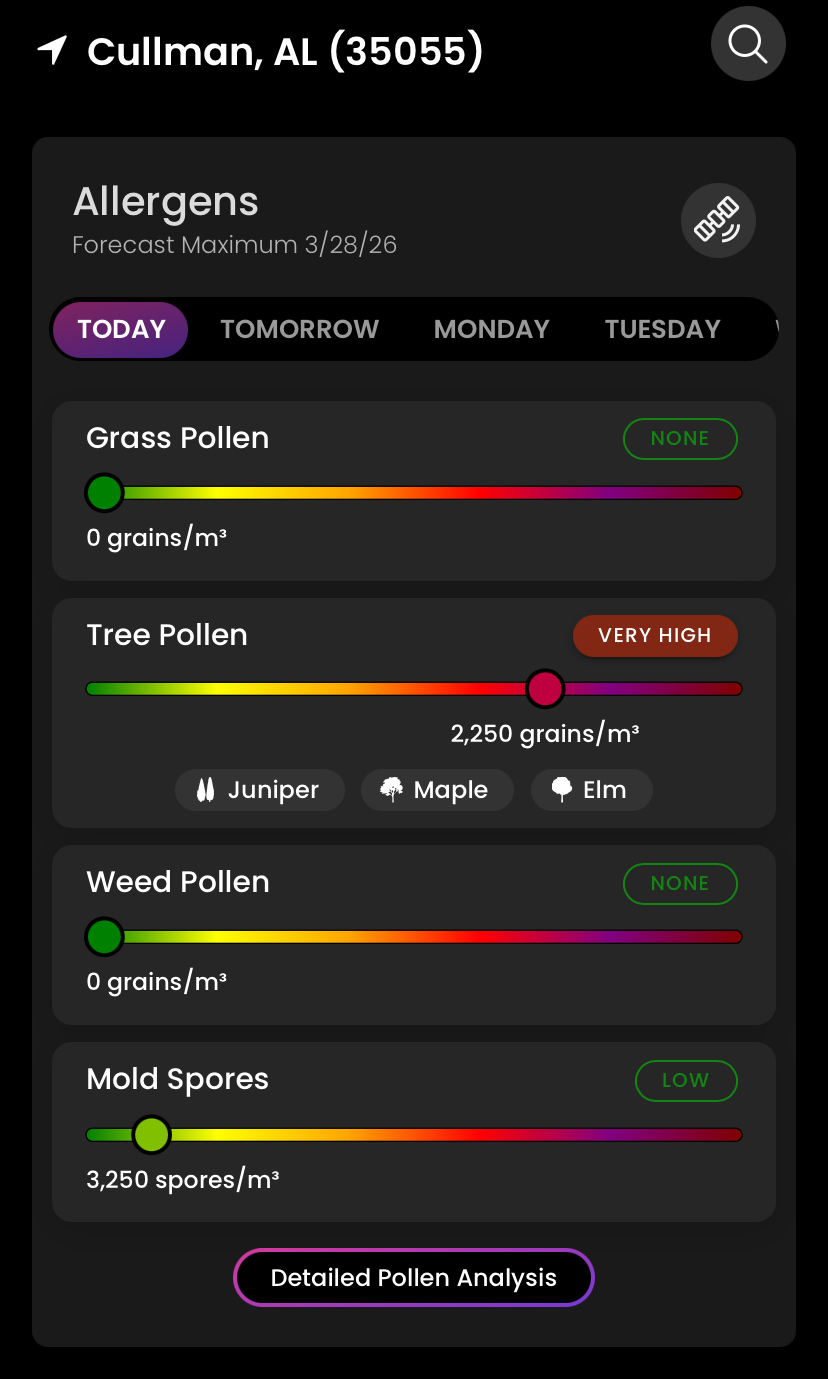The width and height of the screenshot is (828, 1379).
Task: Tap the Elm tree chip
Action: [x=591, y=790]
